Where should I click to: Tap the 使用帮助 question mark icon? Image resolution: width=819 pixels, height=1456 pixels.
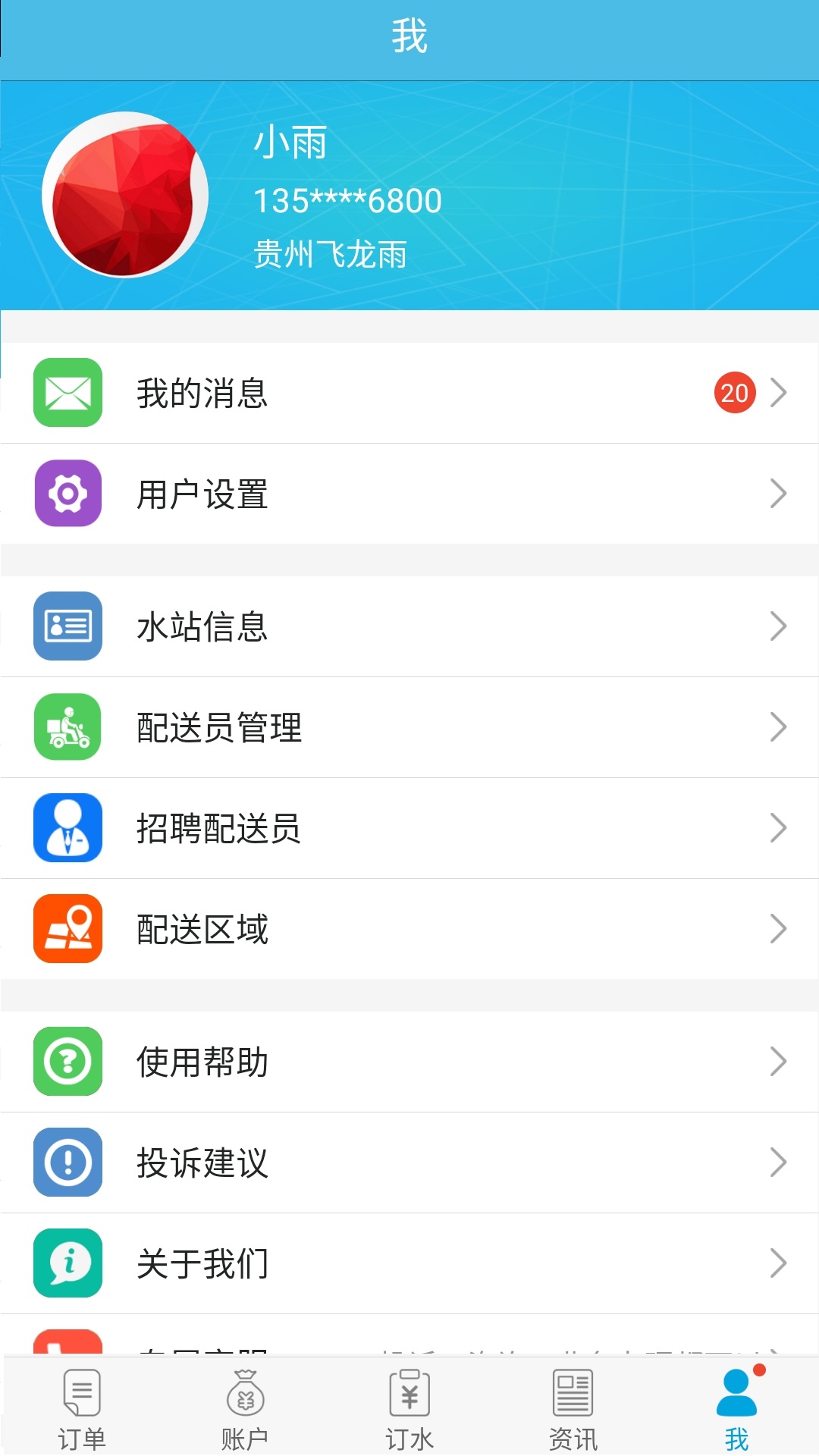point(67,1061)
